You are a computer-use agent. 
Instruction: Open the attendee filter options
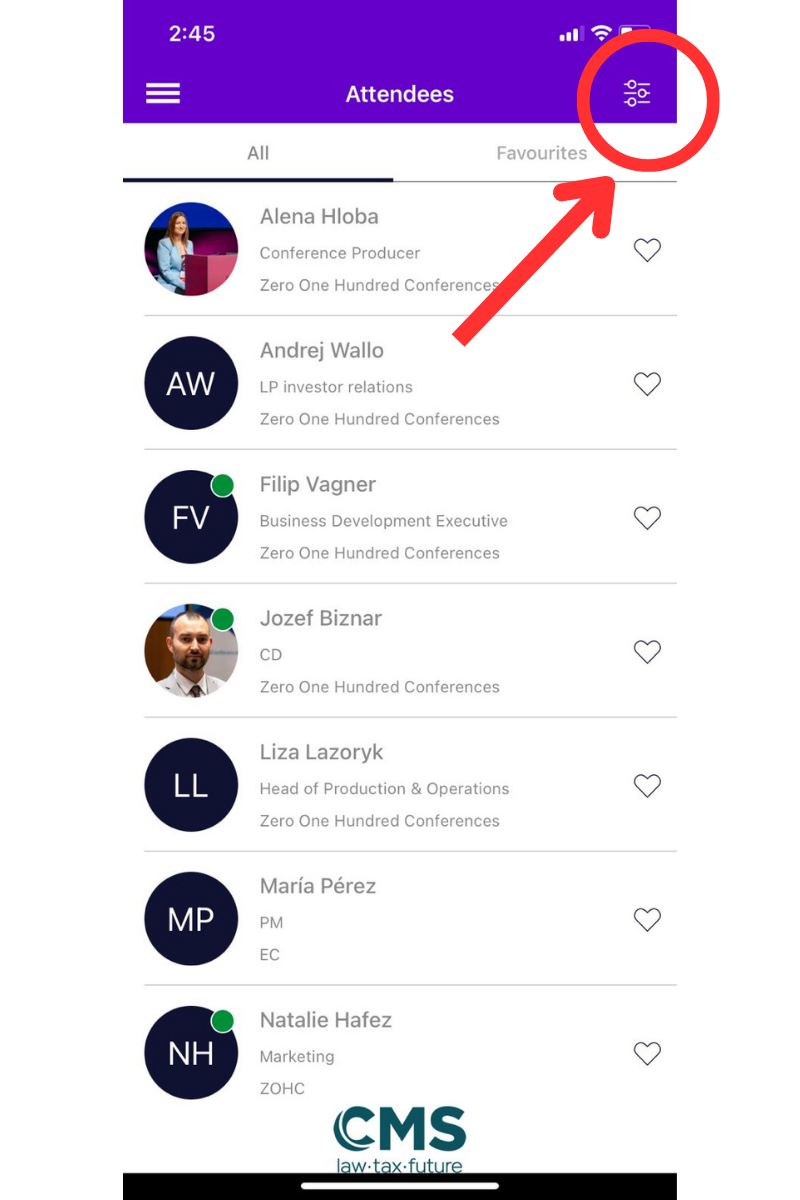point(637,94)
